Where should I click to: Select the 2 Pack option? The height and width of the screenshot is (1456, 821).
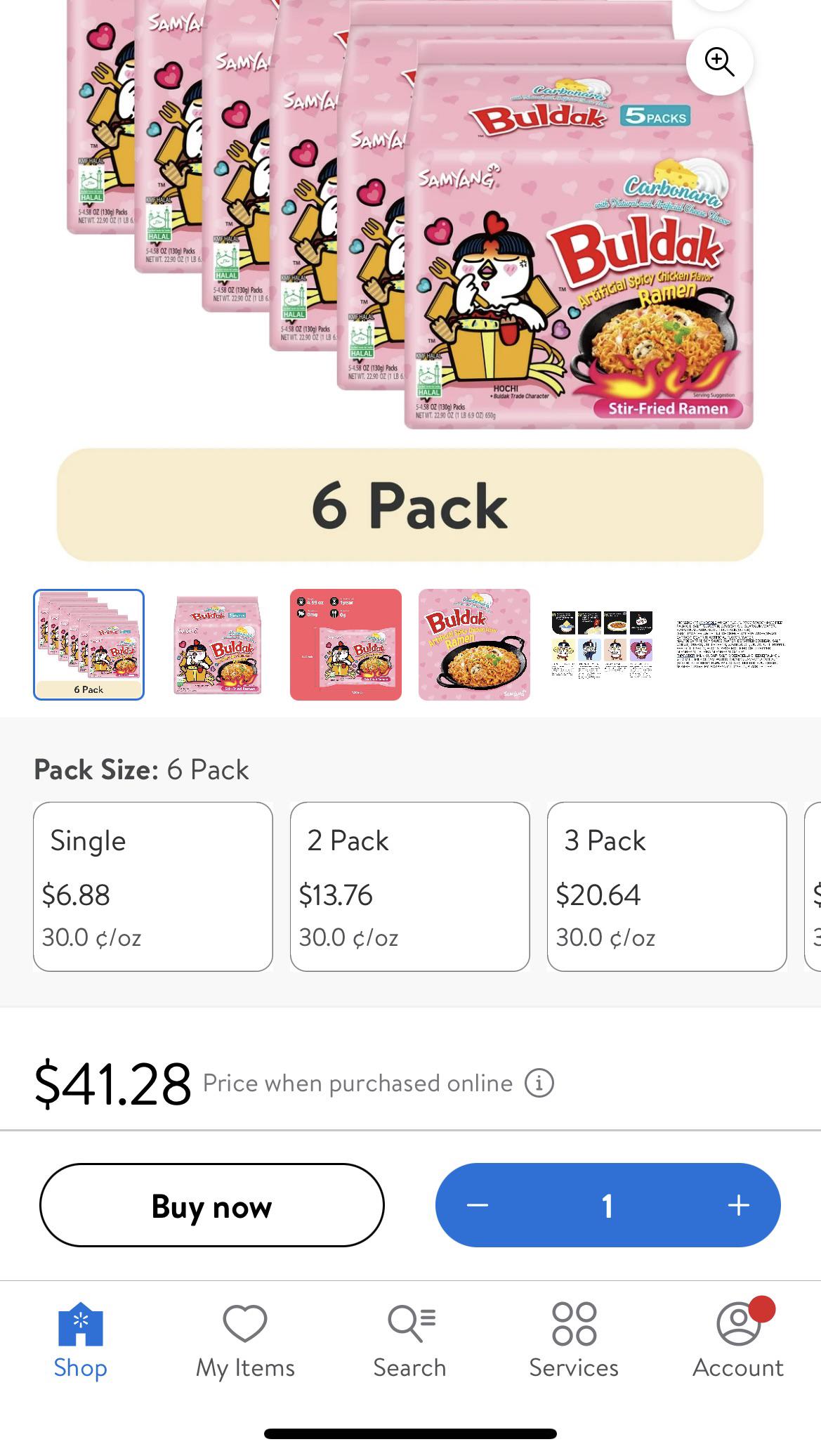pos(410,887)
